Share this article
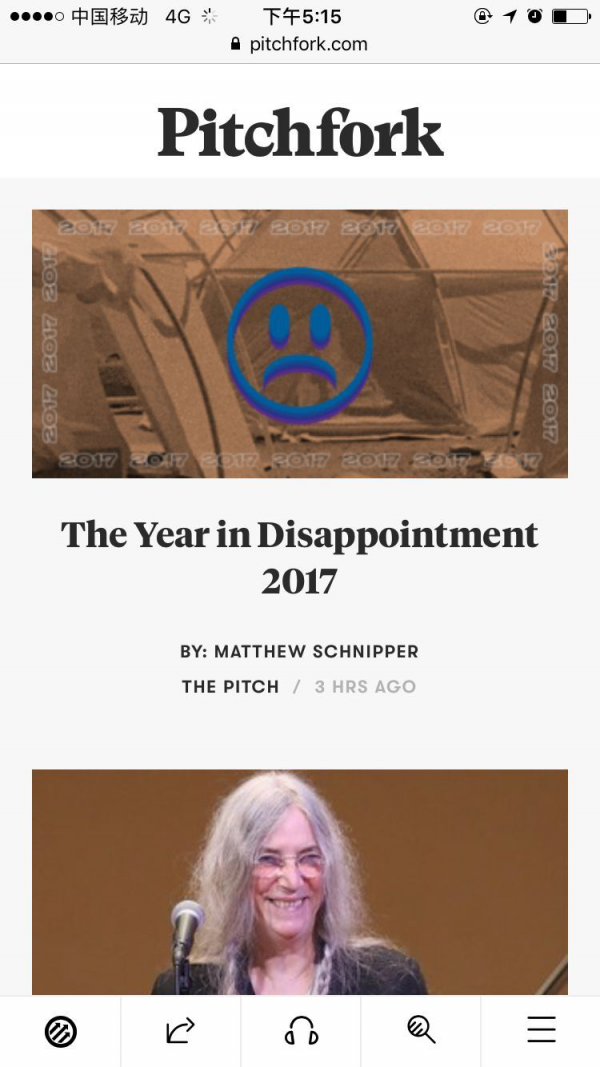 (x=180, y=1031)
